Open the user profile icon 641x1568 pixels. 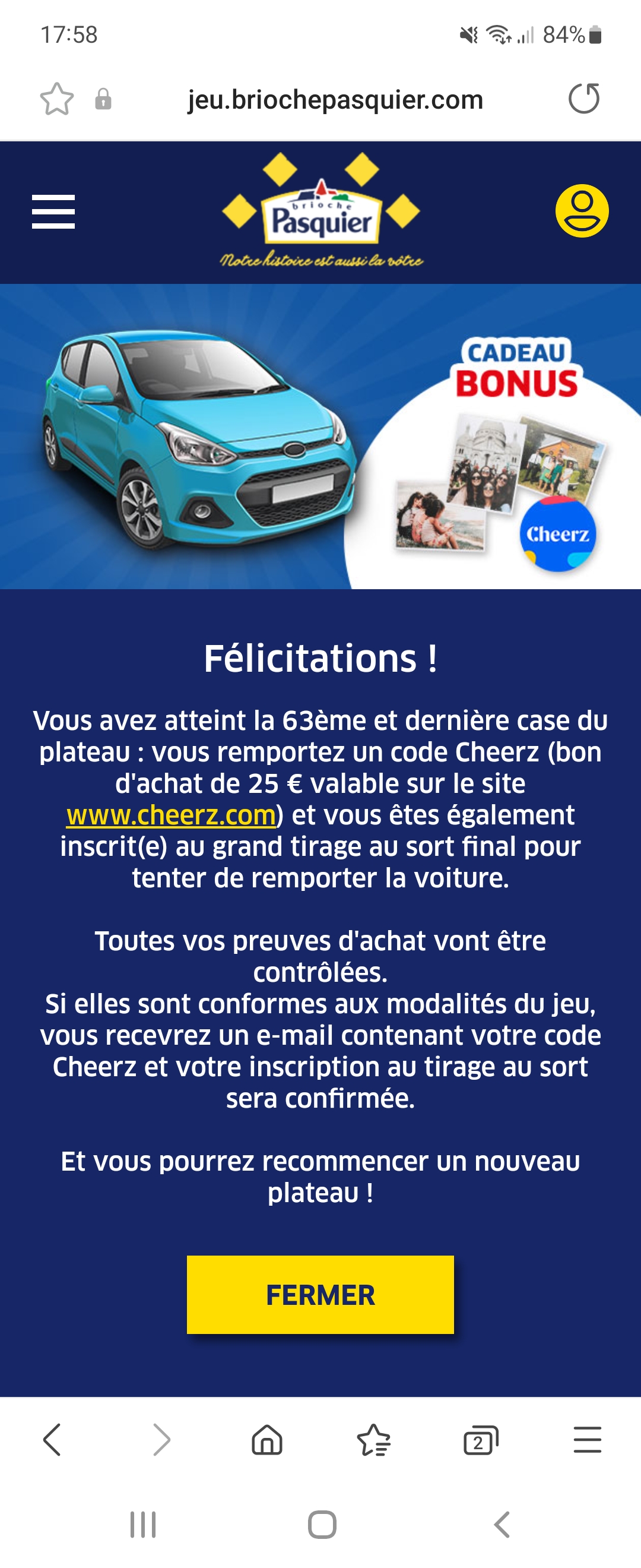582,211
